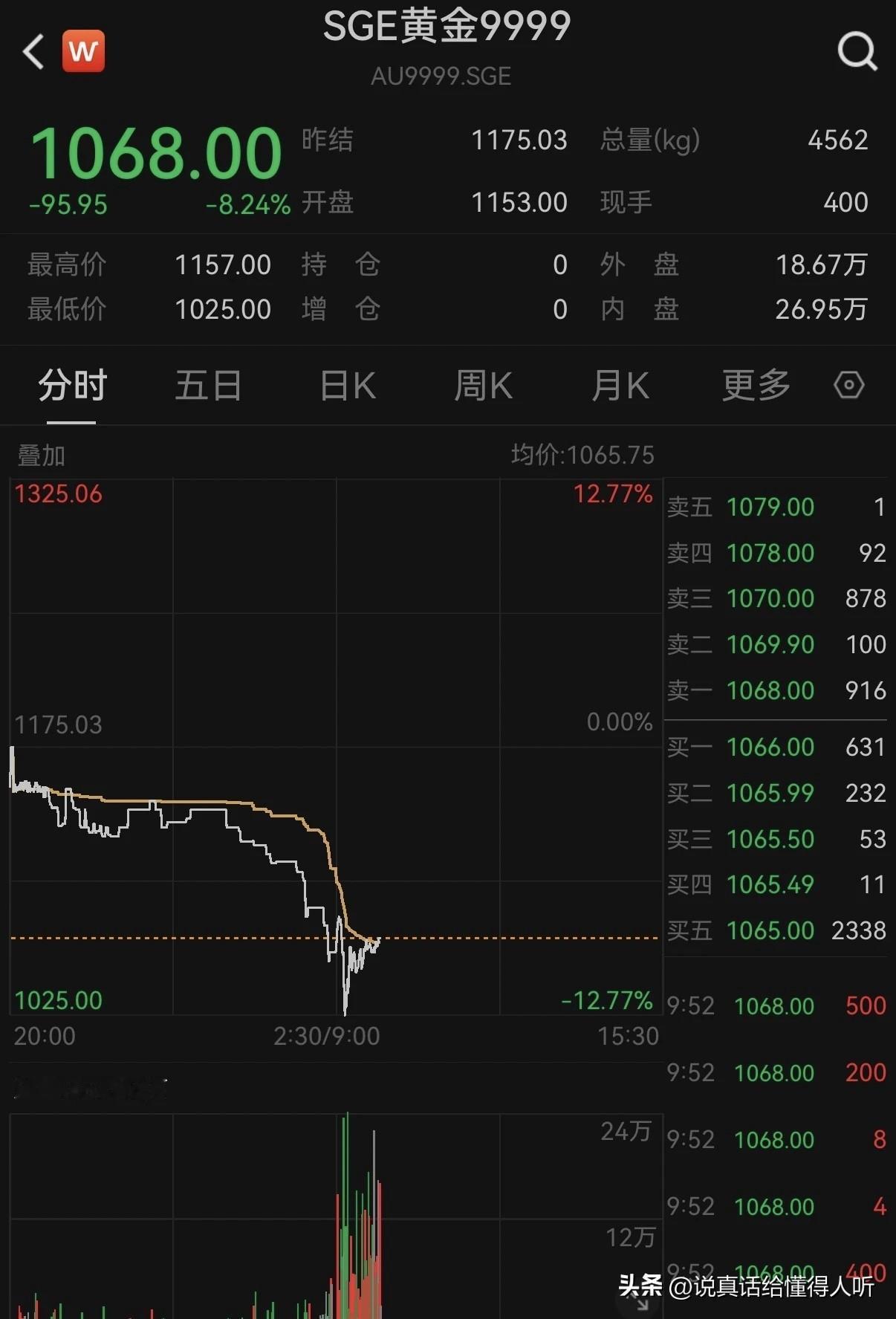Viewport: 896px width, 1319px height.
Task: Click the Wind W logo icon
Action: [83, 51]
